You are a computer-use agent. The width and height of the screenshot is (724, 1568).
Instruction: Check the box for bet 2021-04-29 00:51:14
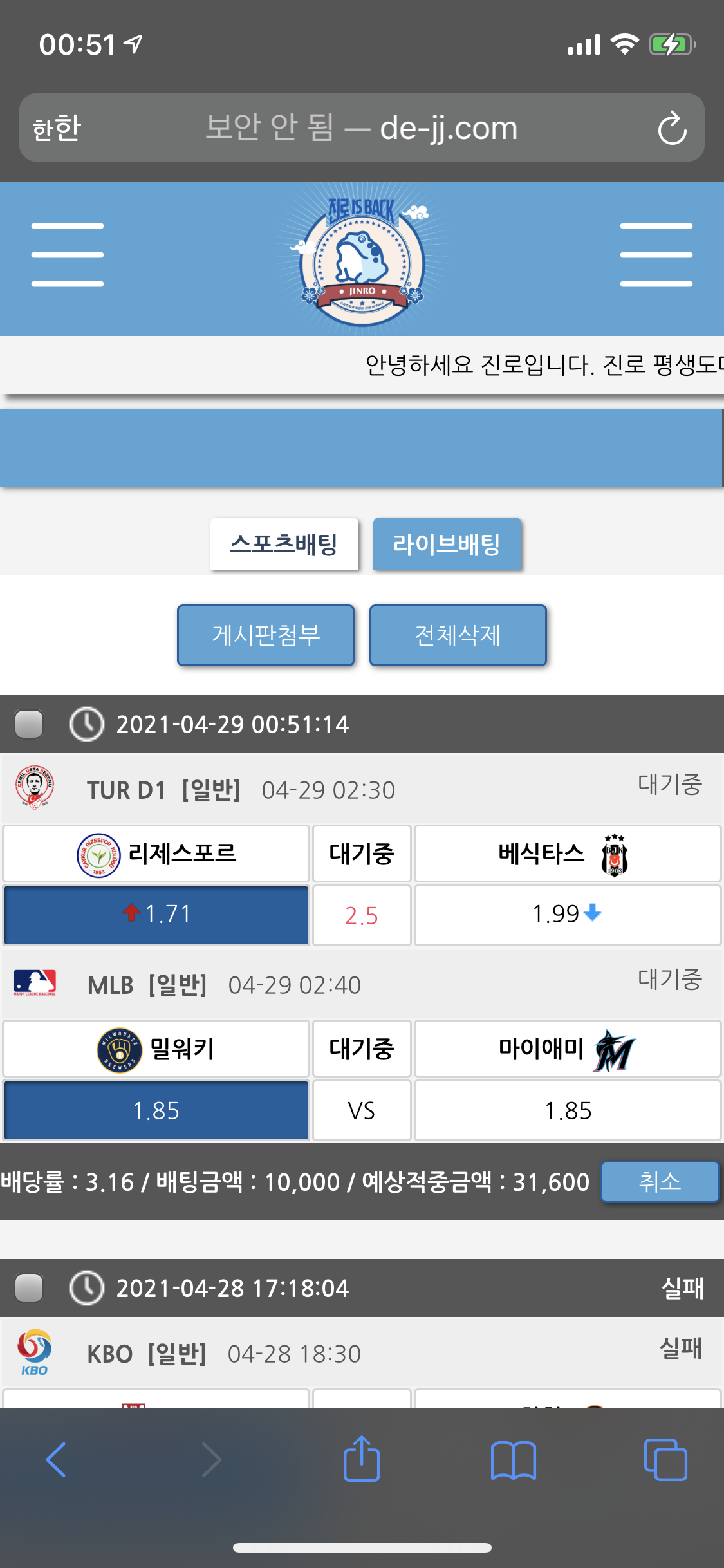29,723
